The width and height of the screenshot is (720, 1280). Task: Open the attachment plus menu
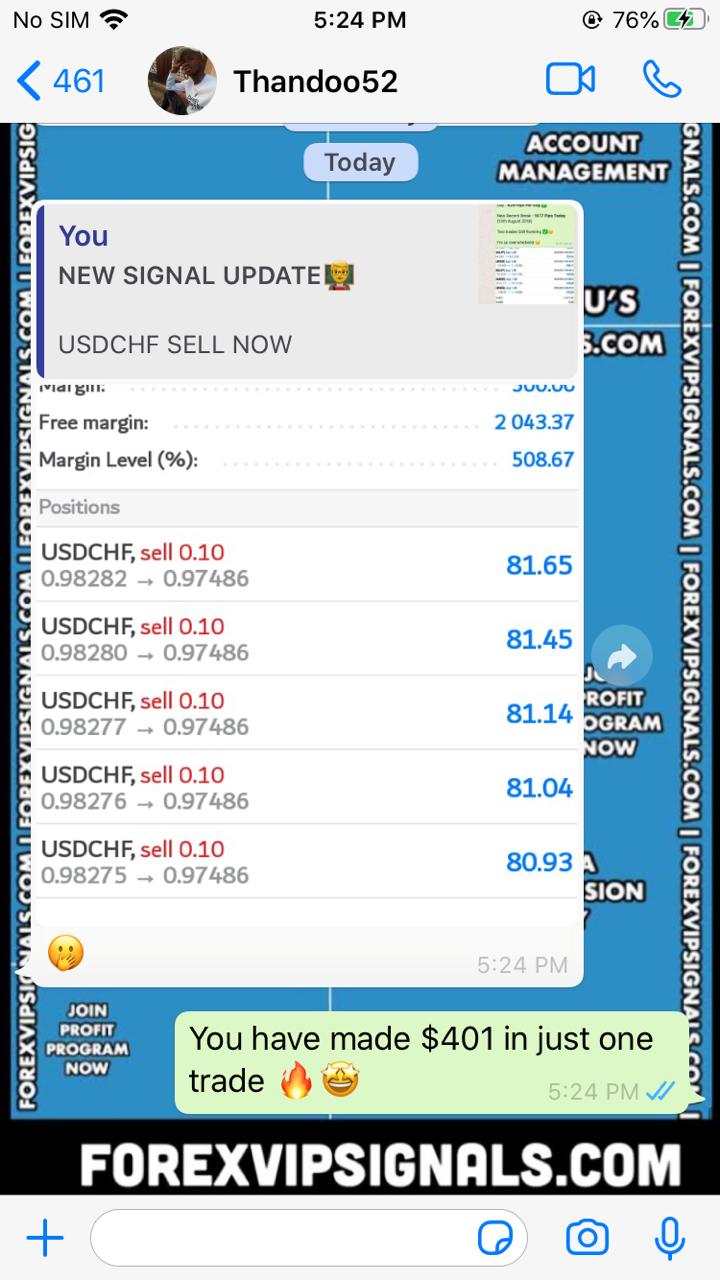click(x=45, y=1239)
